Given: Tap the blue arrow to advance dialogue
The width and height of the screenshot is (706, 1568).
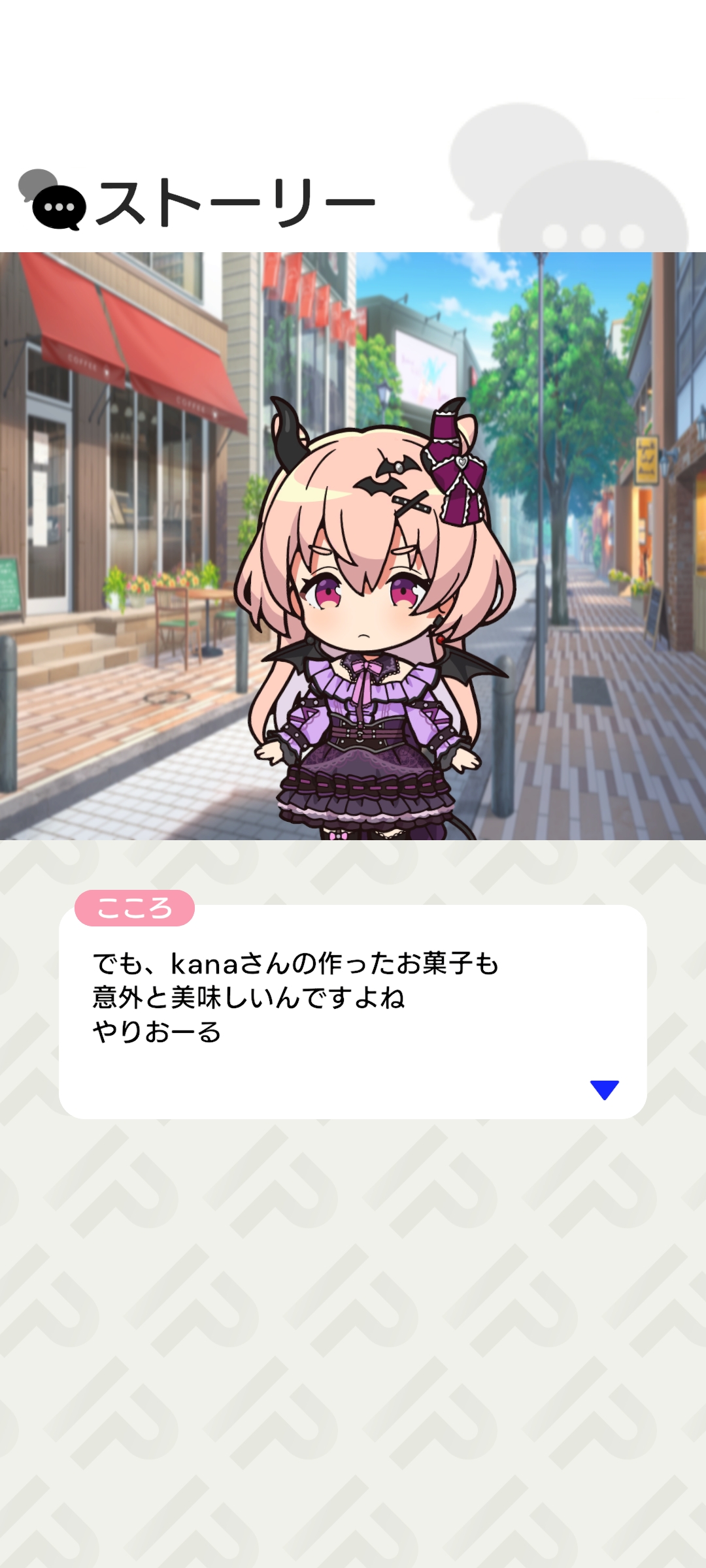Looking at the screenshot, I should [604, 1089].
